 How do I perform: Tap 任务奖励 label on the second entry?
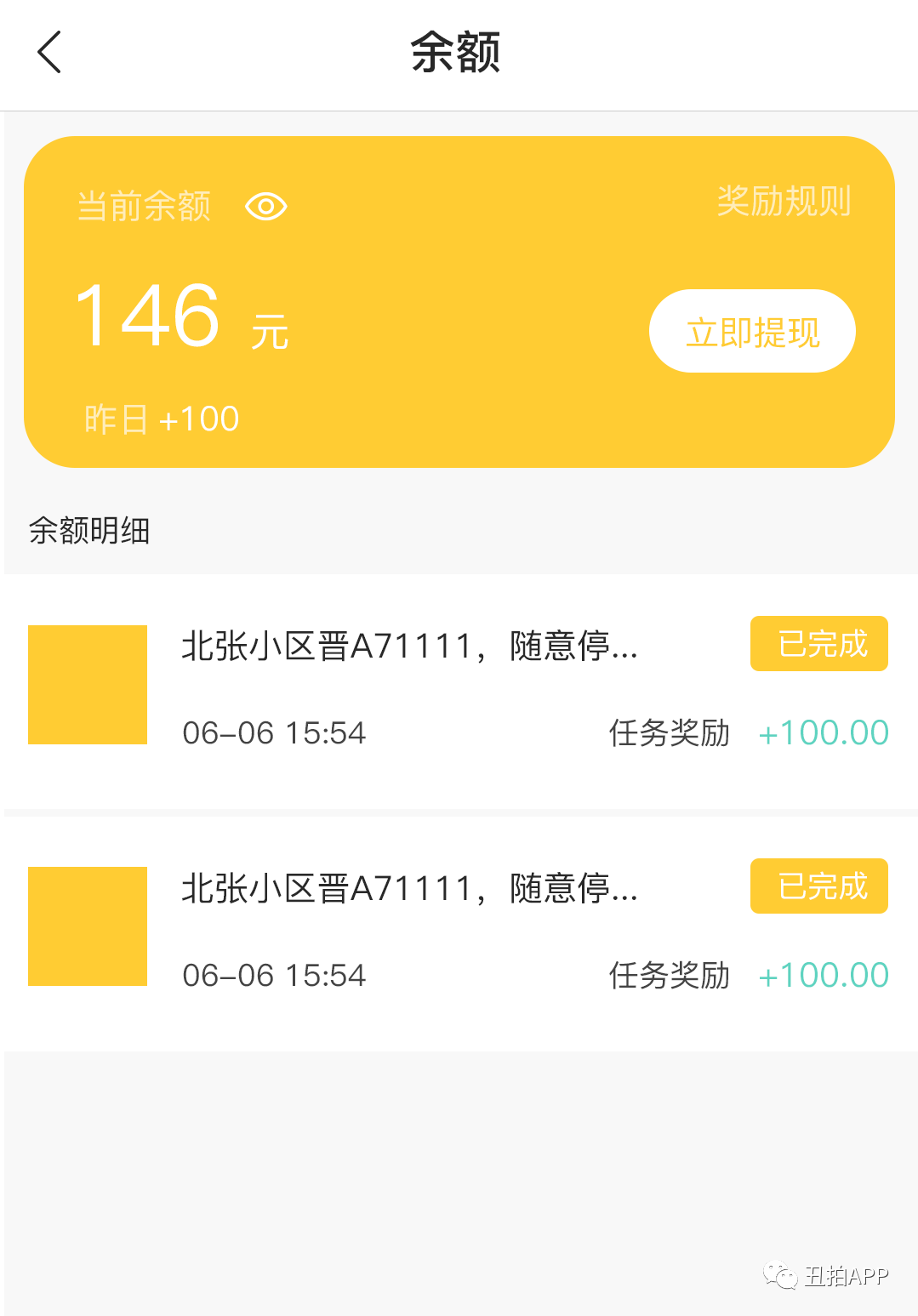[669, 975]
